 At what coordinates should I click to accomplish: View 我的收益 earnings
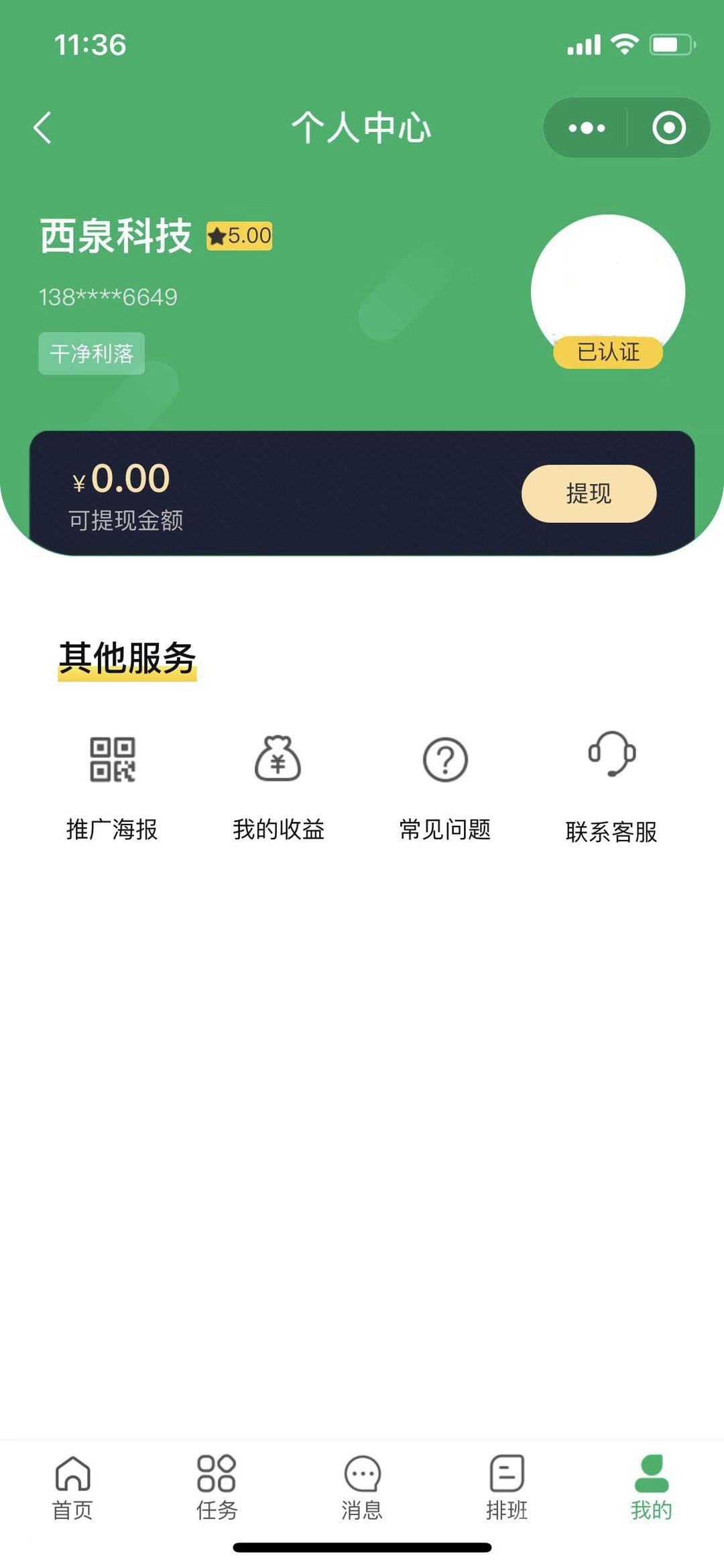(278, 786)
